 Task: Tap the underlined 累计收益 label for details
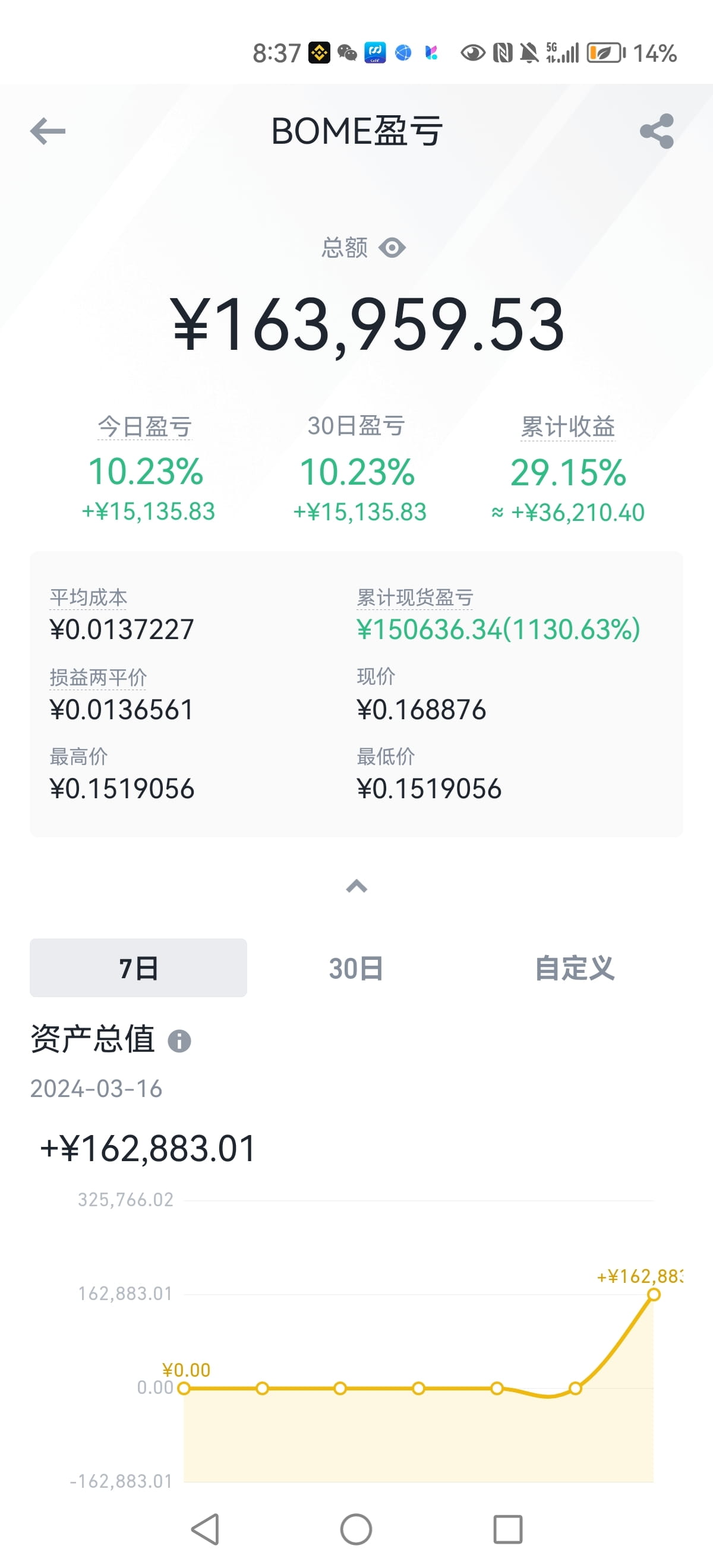click(x=568, y=427)
